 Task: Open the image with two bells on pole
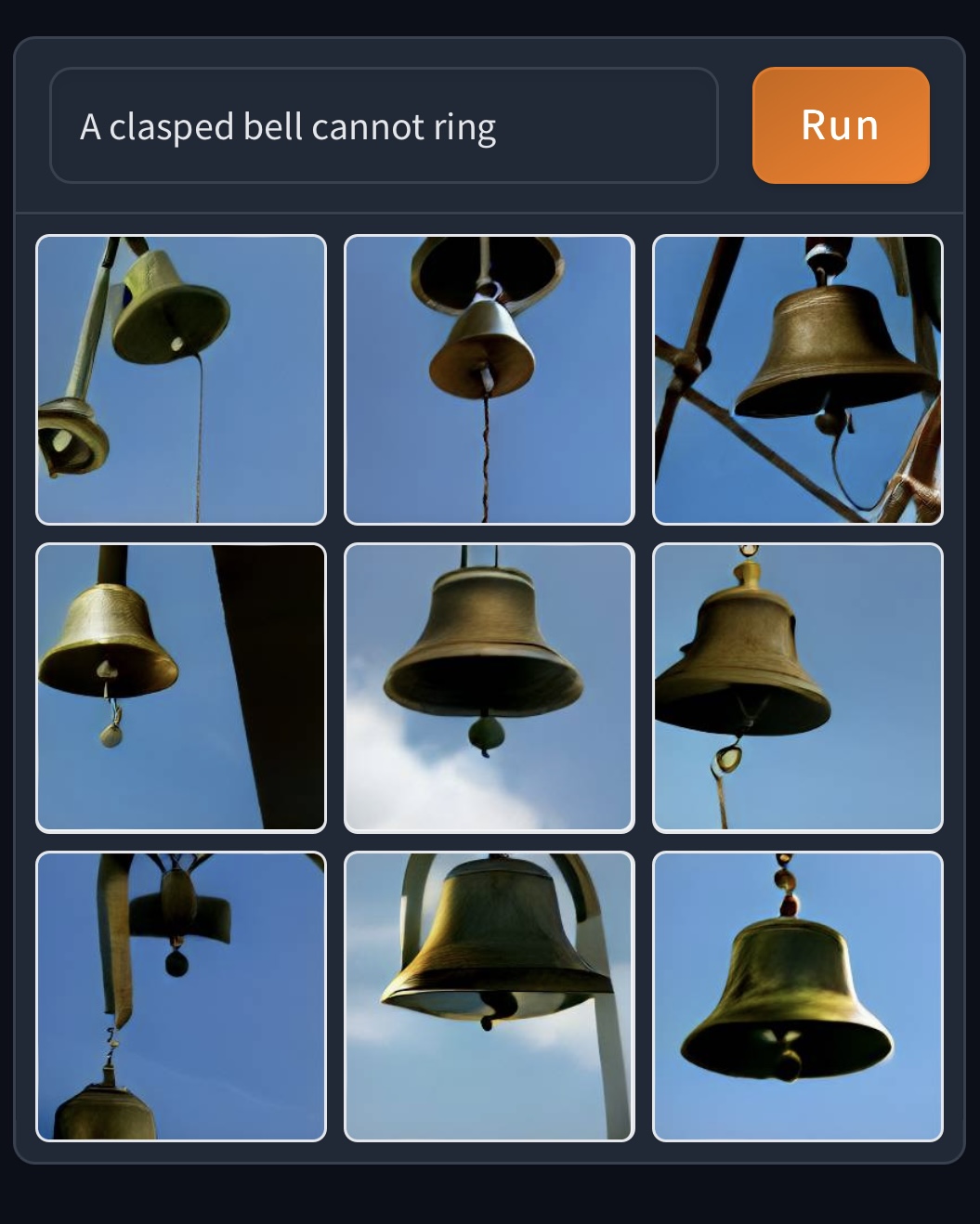(181, 380)
